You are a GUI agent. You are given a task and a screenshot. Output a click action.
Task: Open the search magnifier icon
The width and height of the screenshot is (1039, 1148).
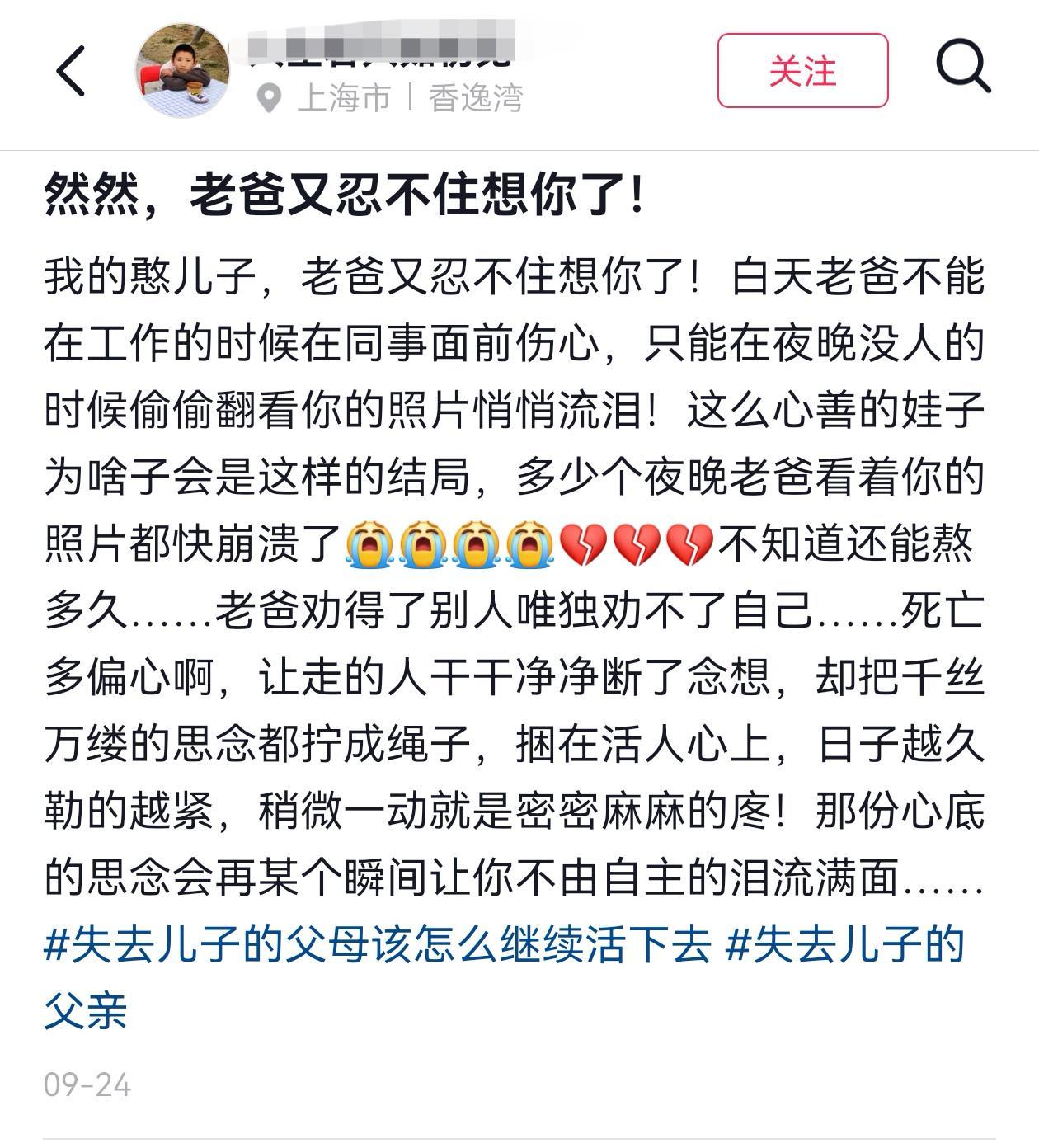[962, 68]
